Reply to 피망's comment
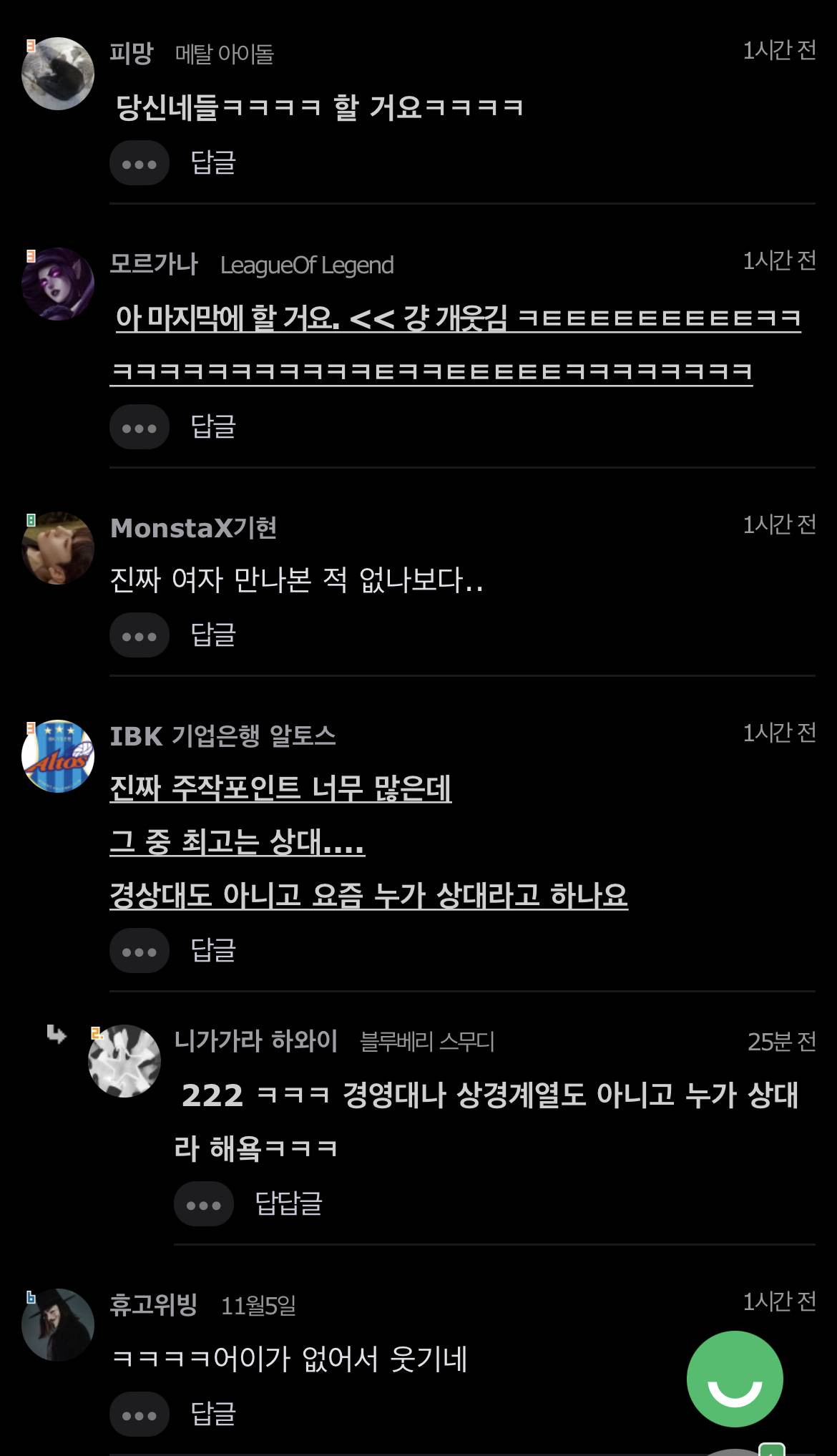This screenshot has height=1456, width=837. tap(213, 162)
